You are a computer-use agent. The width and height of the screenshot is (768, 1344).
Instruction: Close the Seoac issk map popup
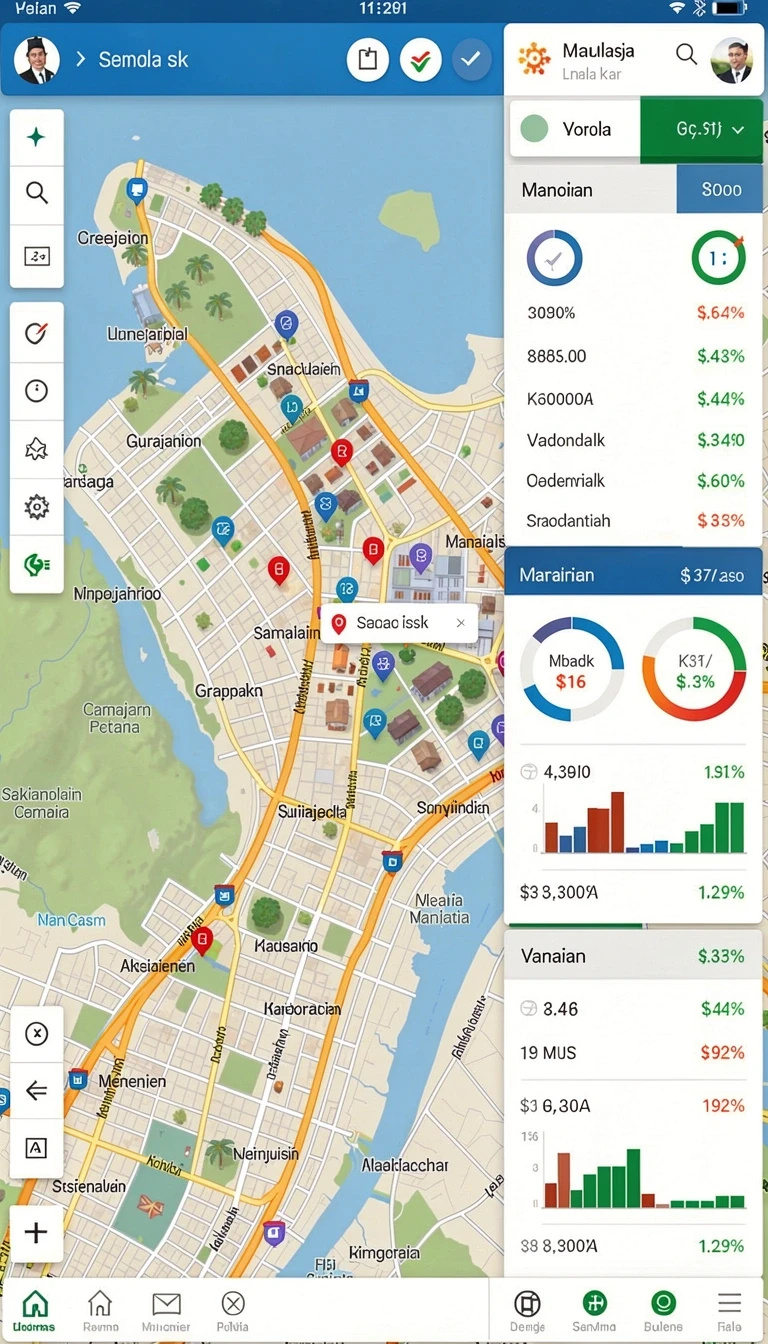[460, 623]
